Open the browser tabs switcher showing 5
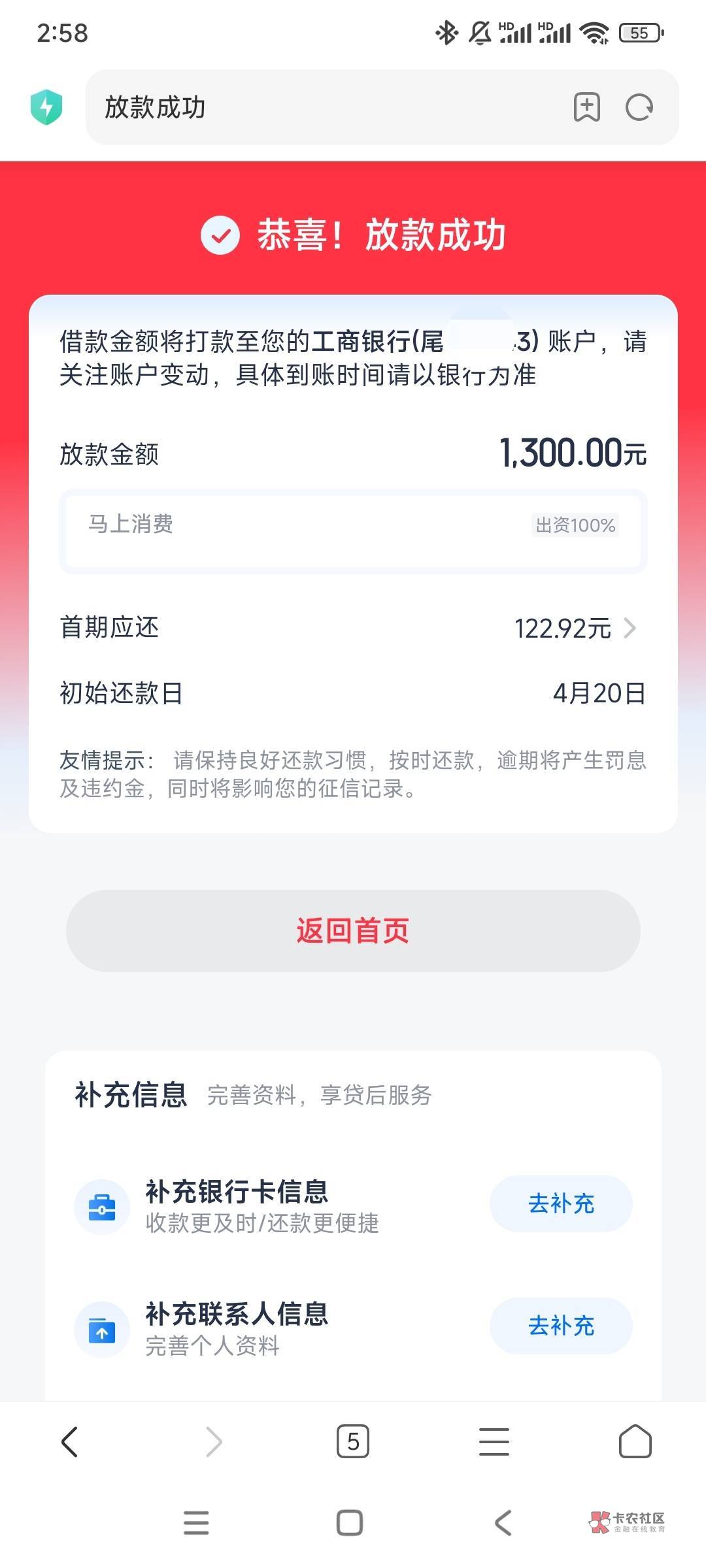This screenshot has height=1568, width=706. click(x=353, y=1441)
